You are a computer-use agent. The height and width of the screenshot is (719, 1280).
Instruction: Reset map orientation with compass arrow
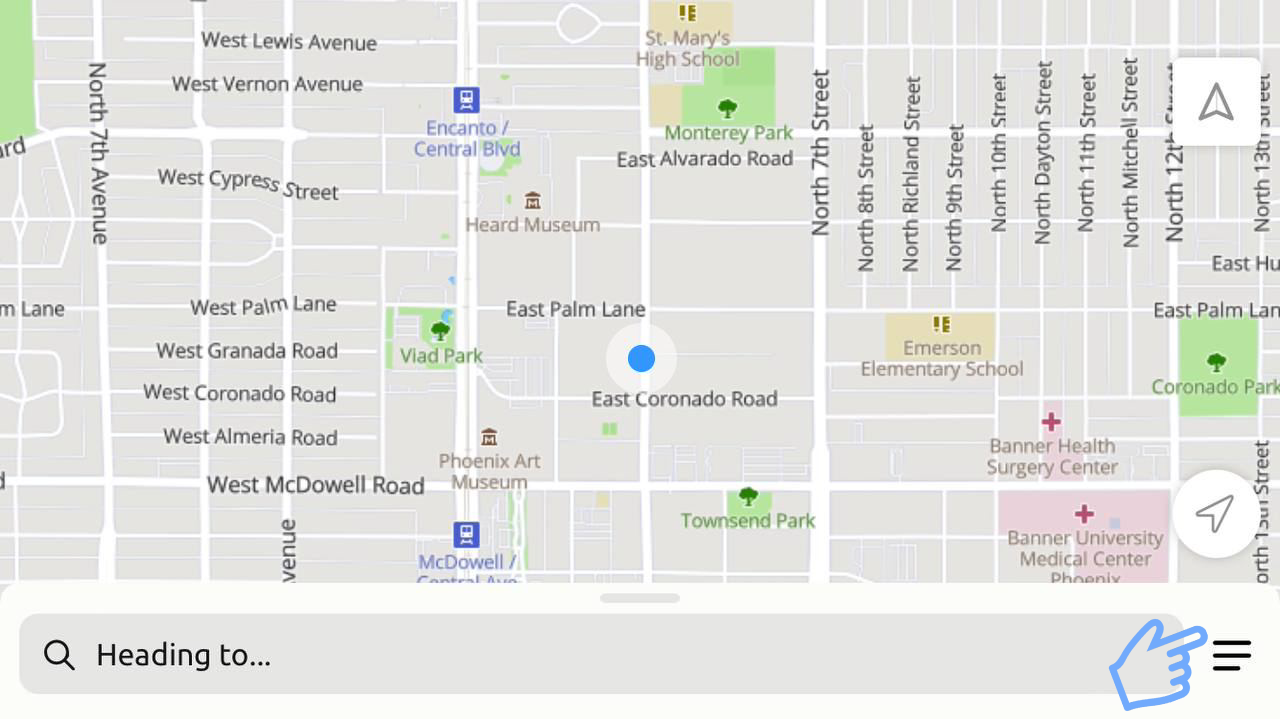1216,102
